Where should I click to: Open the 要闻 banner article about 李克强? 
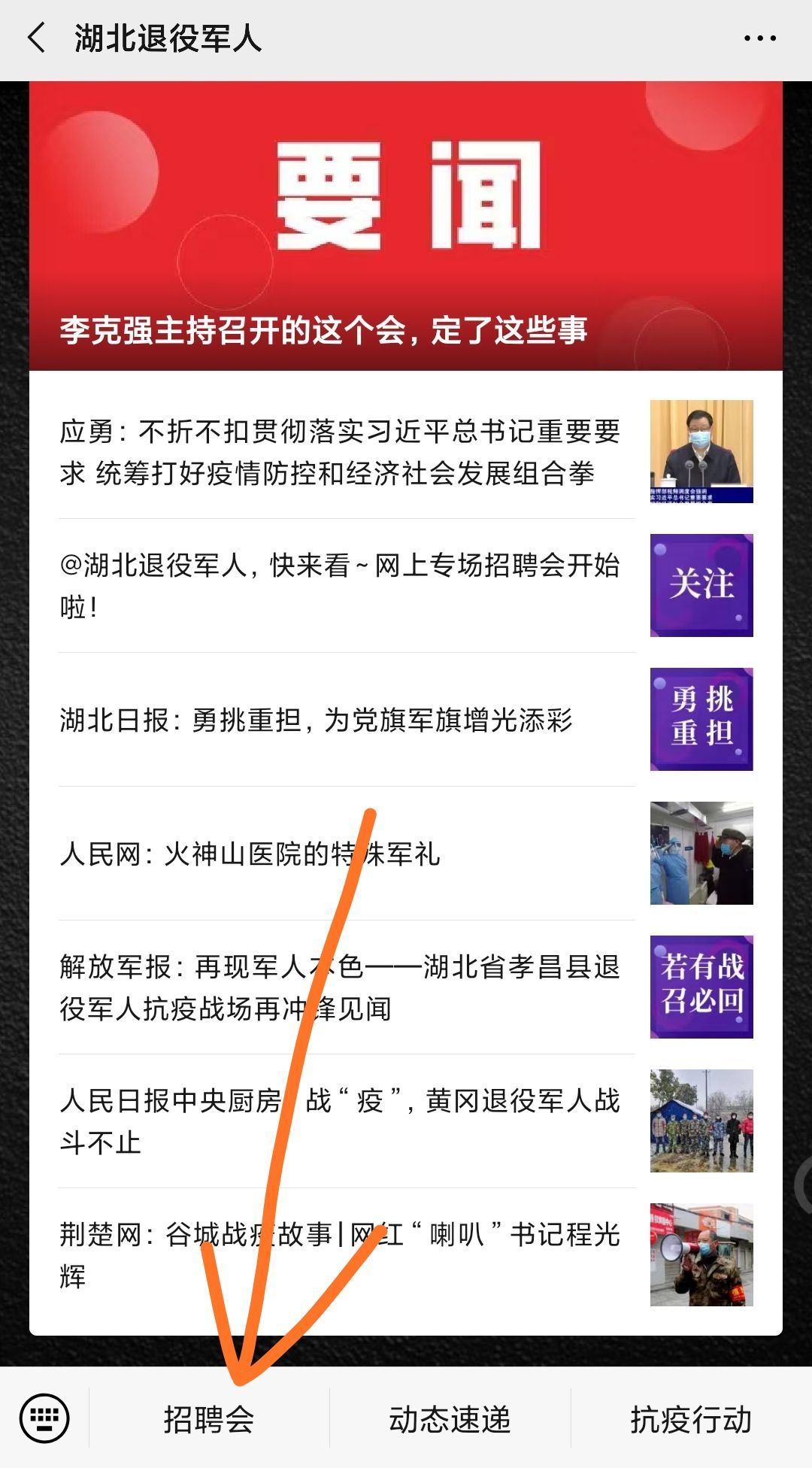[x=406, y=226]
